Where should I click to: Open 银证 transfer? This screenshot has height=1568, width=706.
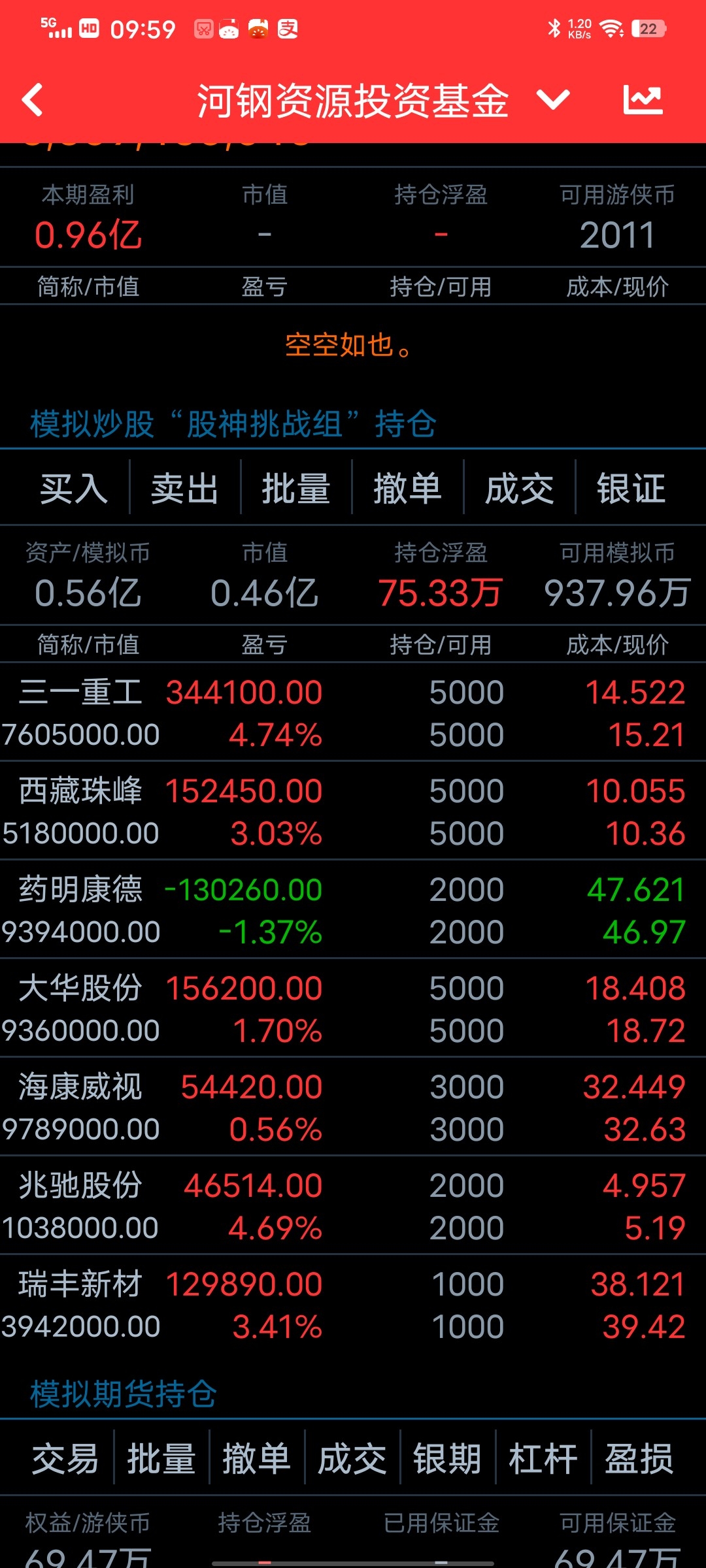[631, 489]
